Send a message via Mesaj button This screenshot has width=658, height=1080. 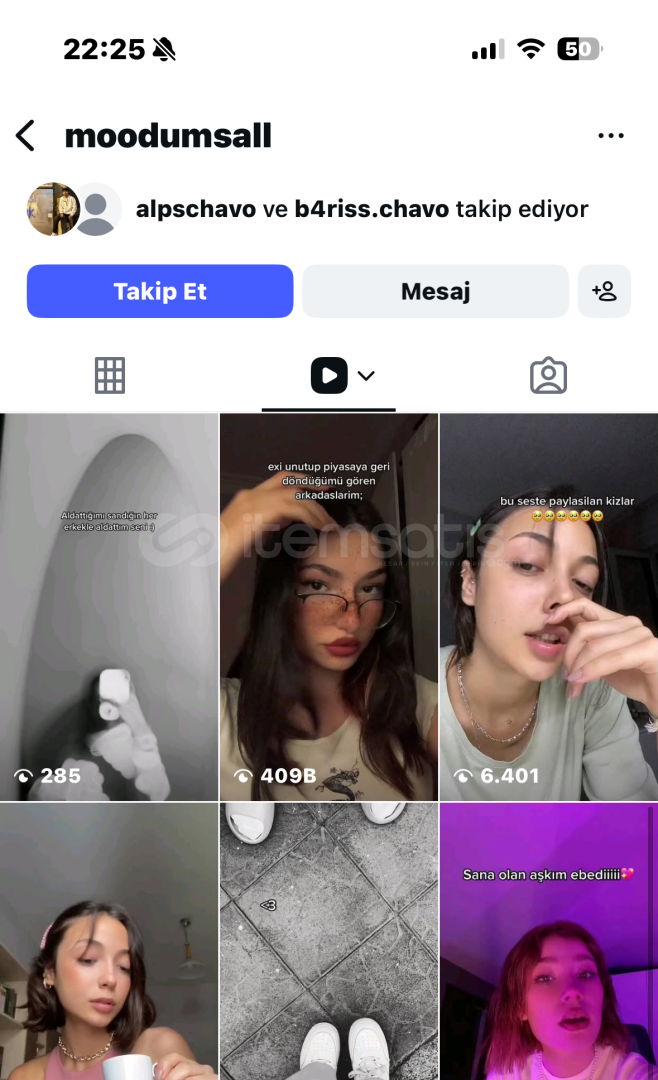[435, 291]
